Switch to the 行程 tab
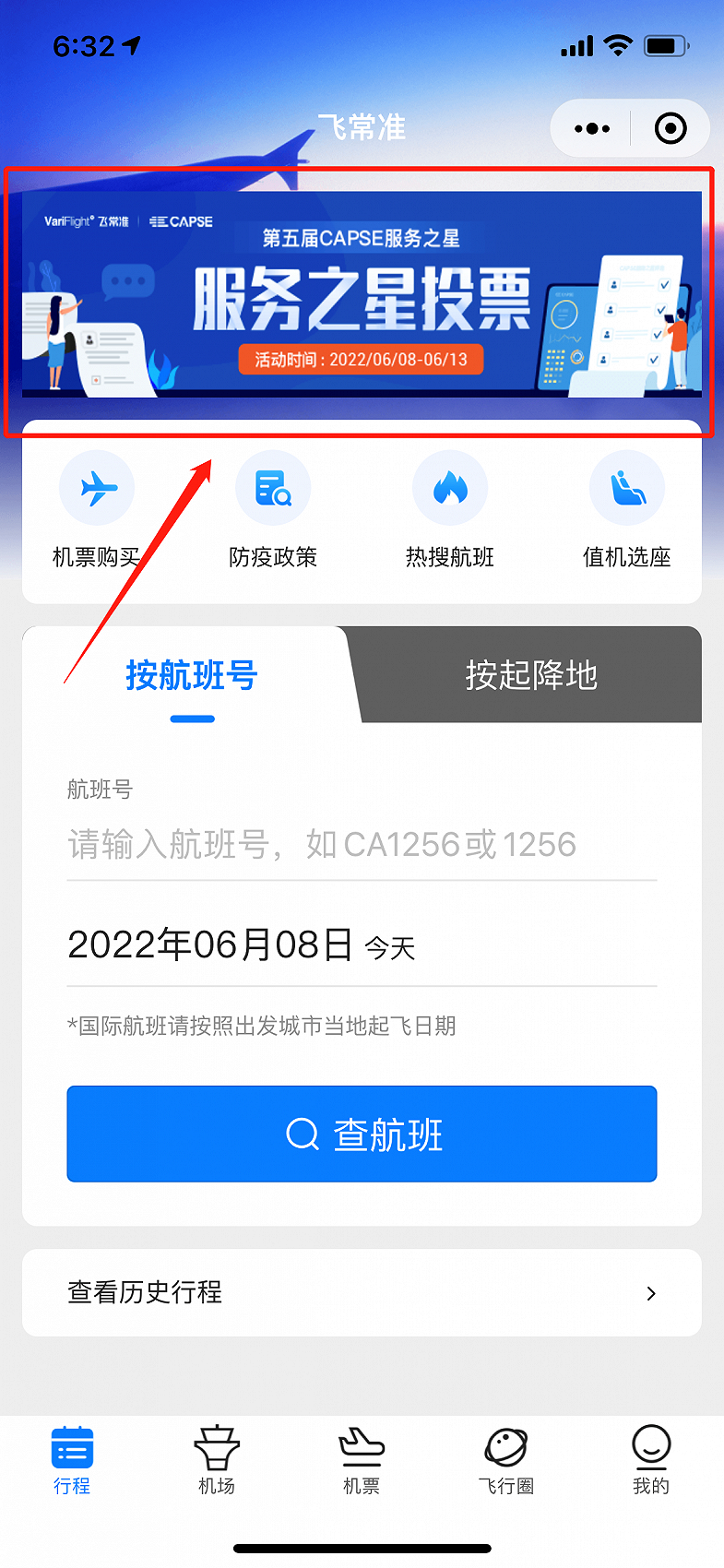Image resolution: width=724 pixels, height=1568 pixels. (x=72, y=1460)
